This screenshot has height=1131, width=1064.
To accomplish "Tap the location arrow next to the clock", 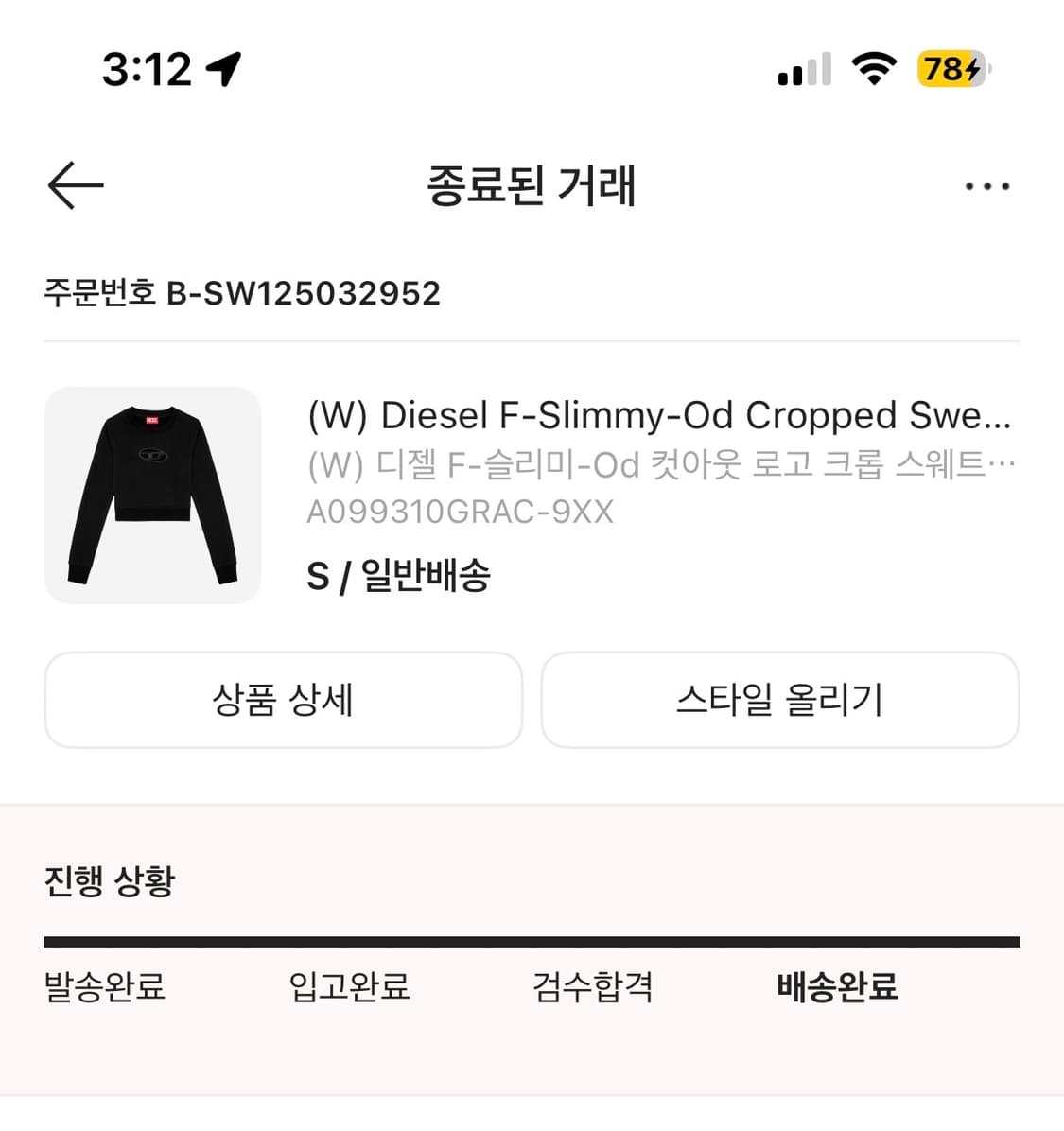I will (x=224, y=67).
